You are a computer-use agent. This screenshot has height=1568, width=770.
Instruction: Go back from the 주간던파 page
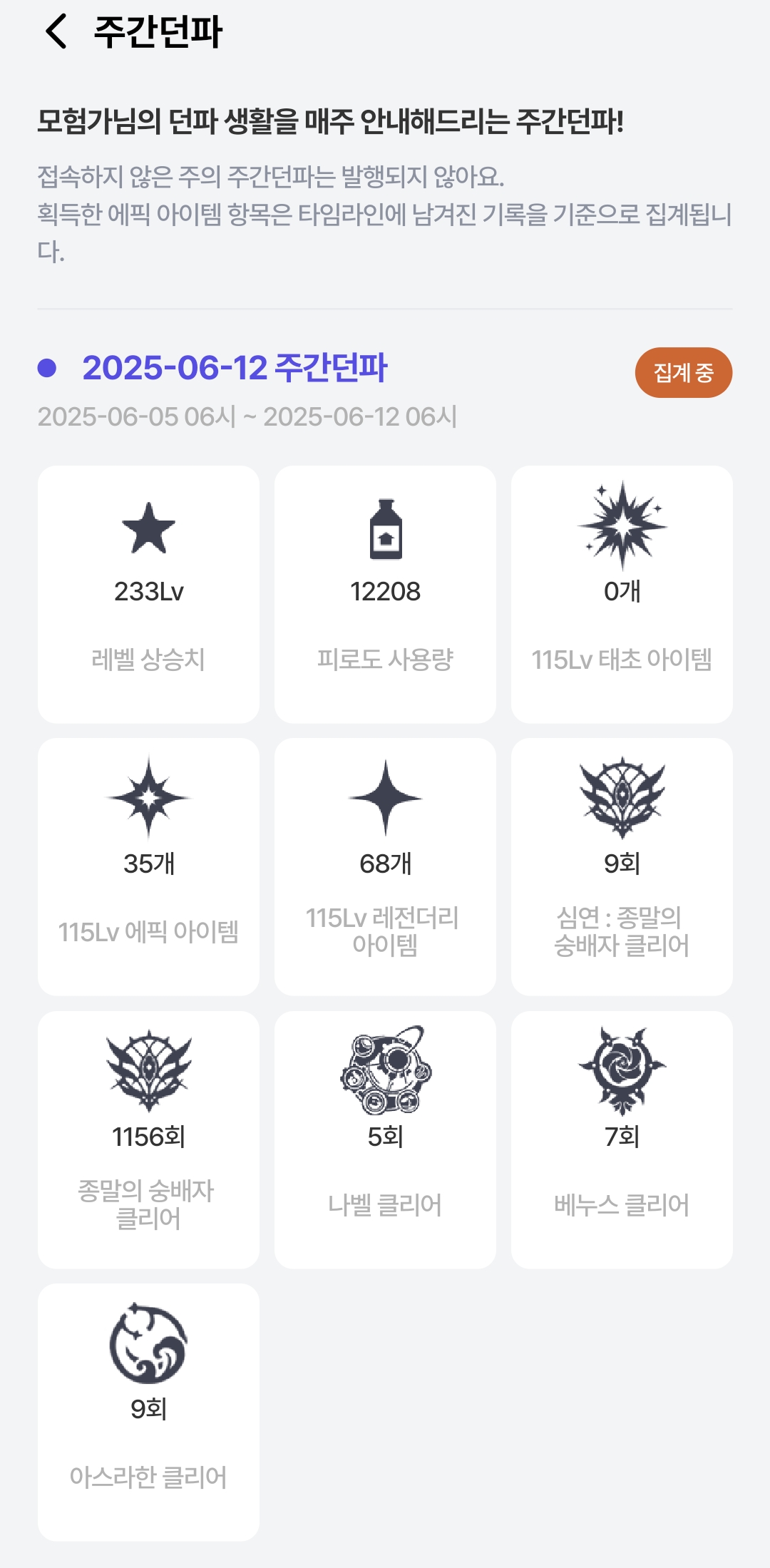56,31
